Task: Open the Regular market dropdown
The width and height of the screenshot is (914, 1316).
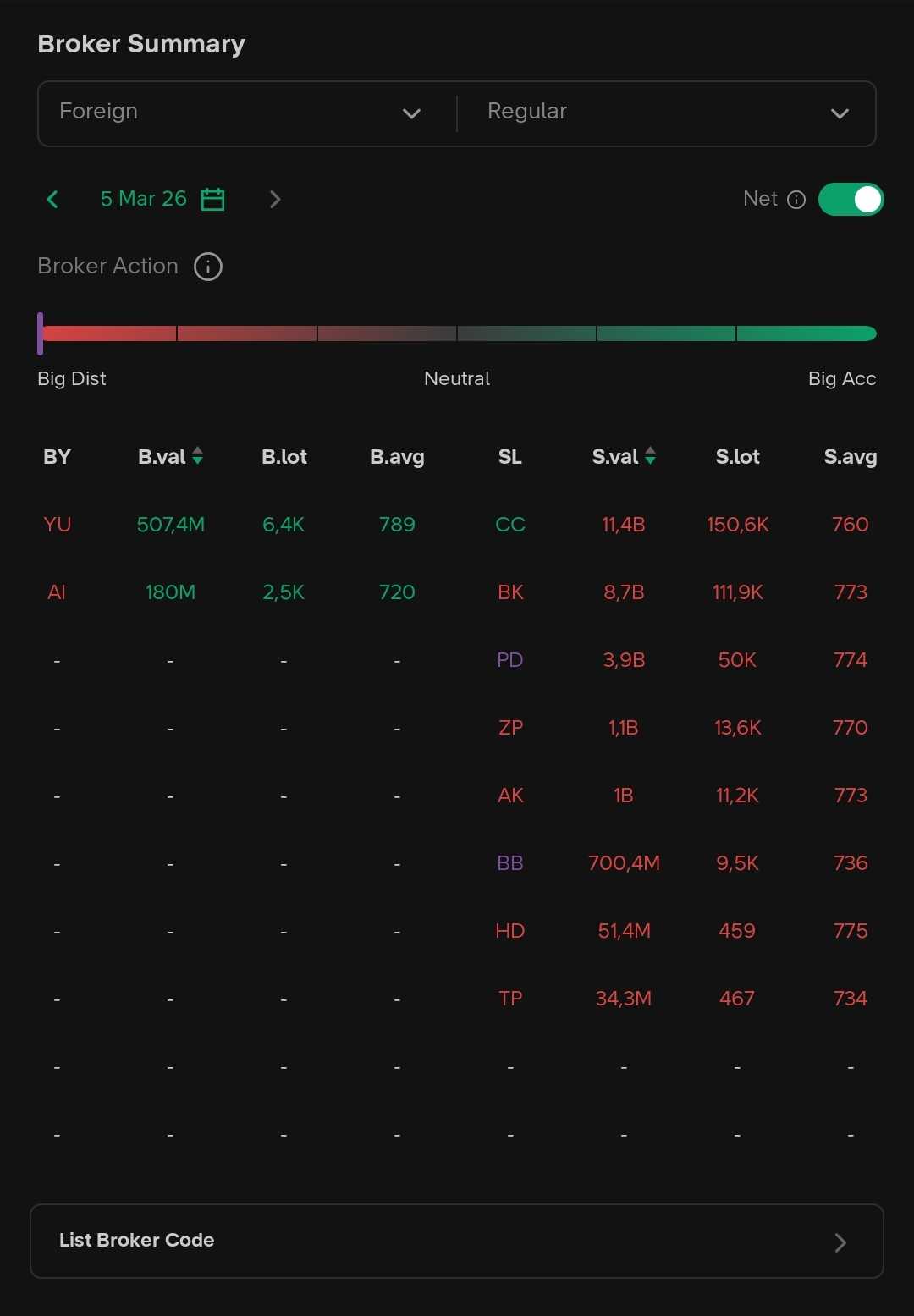Action: tap(667, 113)
